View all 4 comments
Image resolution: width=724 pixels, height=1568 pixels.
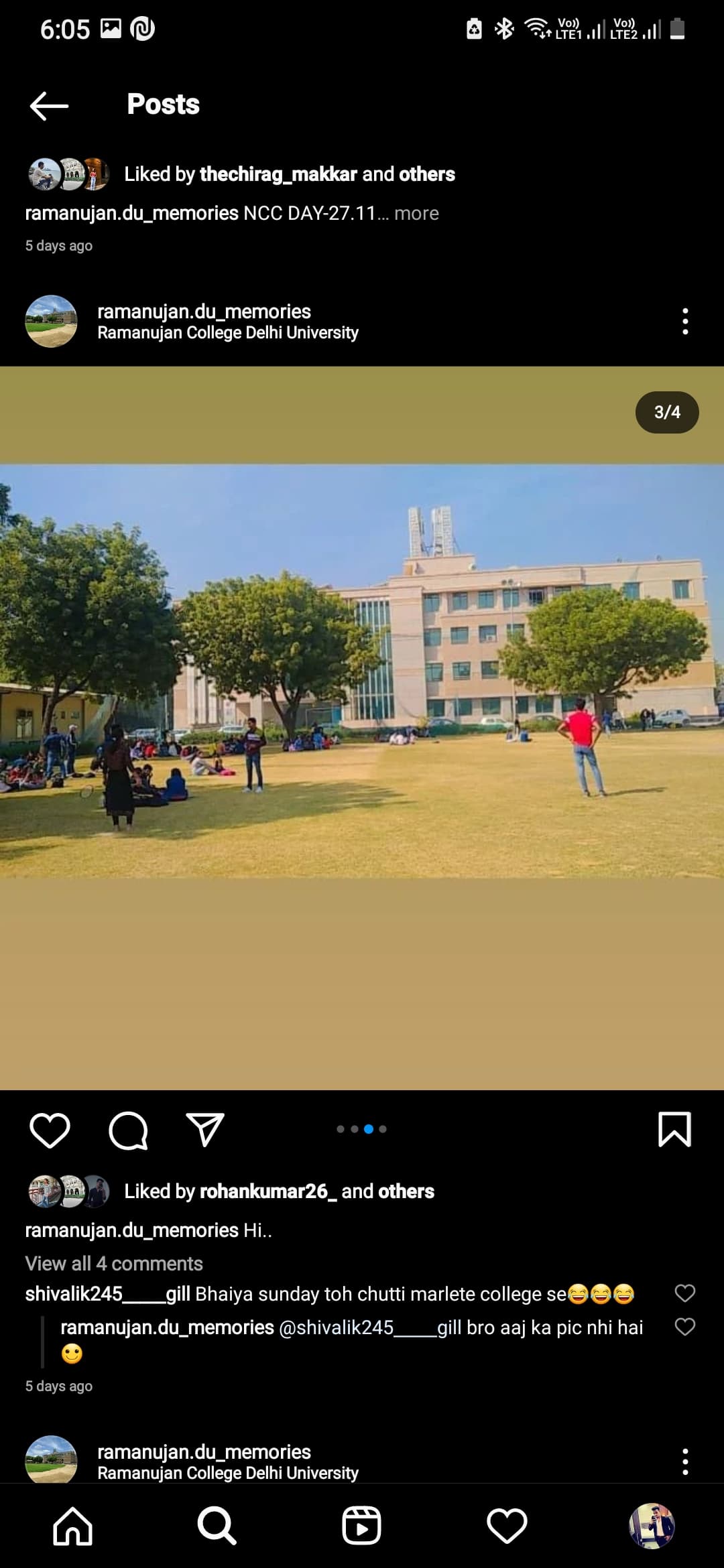point(114,1263)
